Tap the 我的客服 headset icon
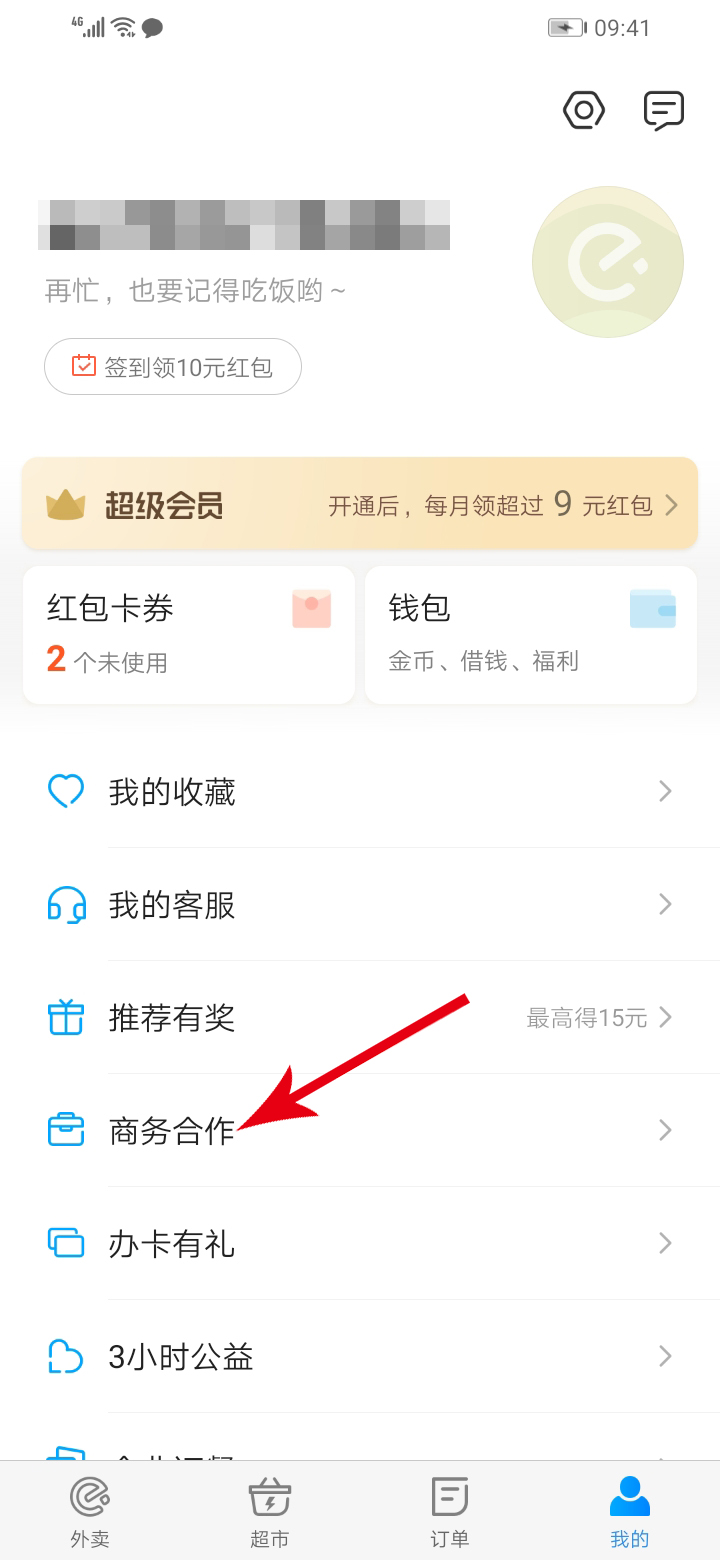The width and height of the screenshot is (720, 1560). click(x=65, y=904)
